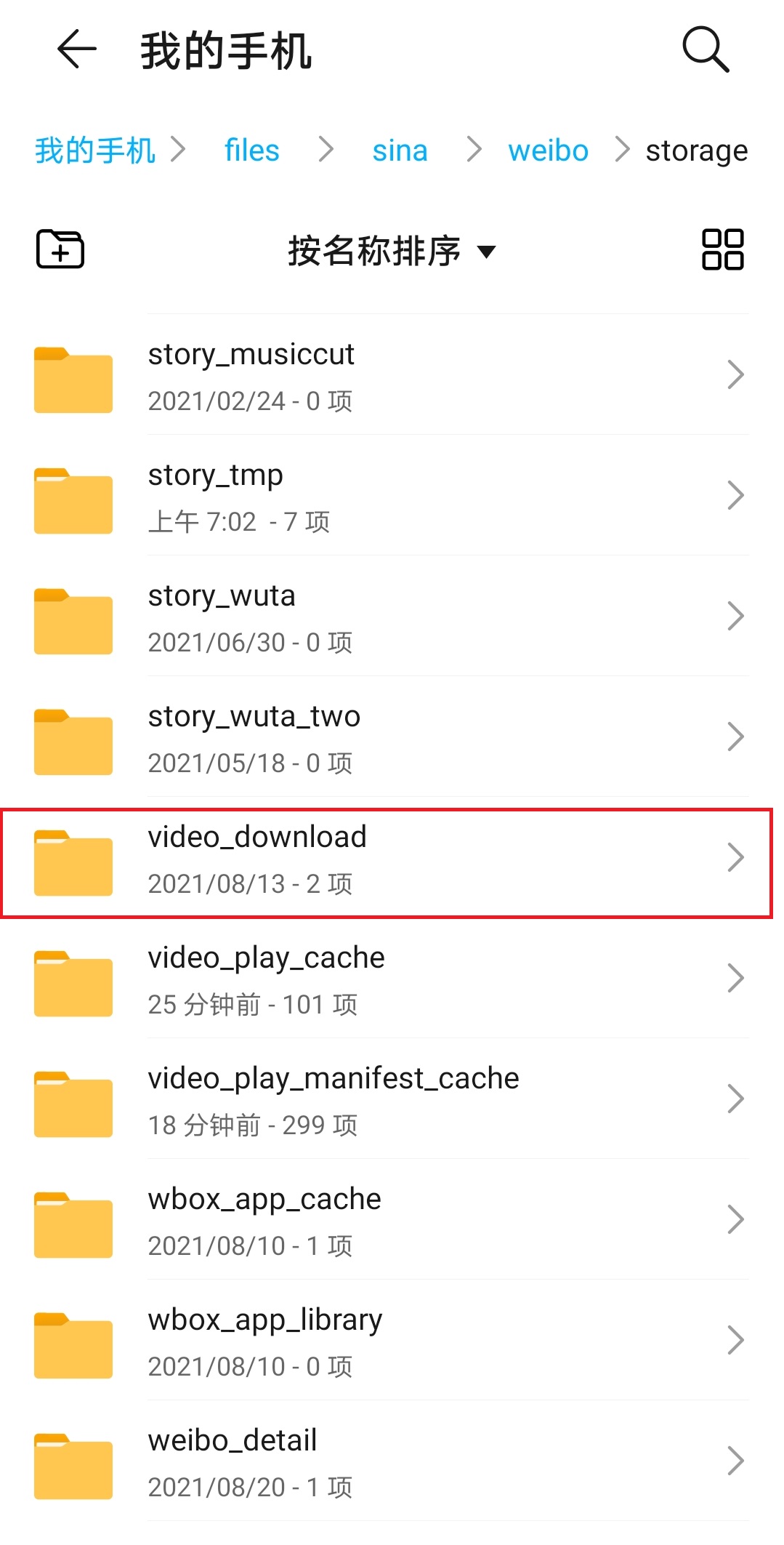Open the weibo_detail folder
The width and height of the screenshot is (784, 1545).
[392, 1462]
